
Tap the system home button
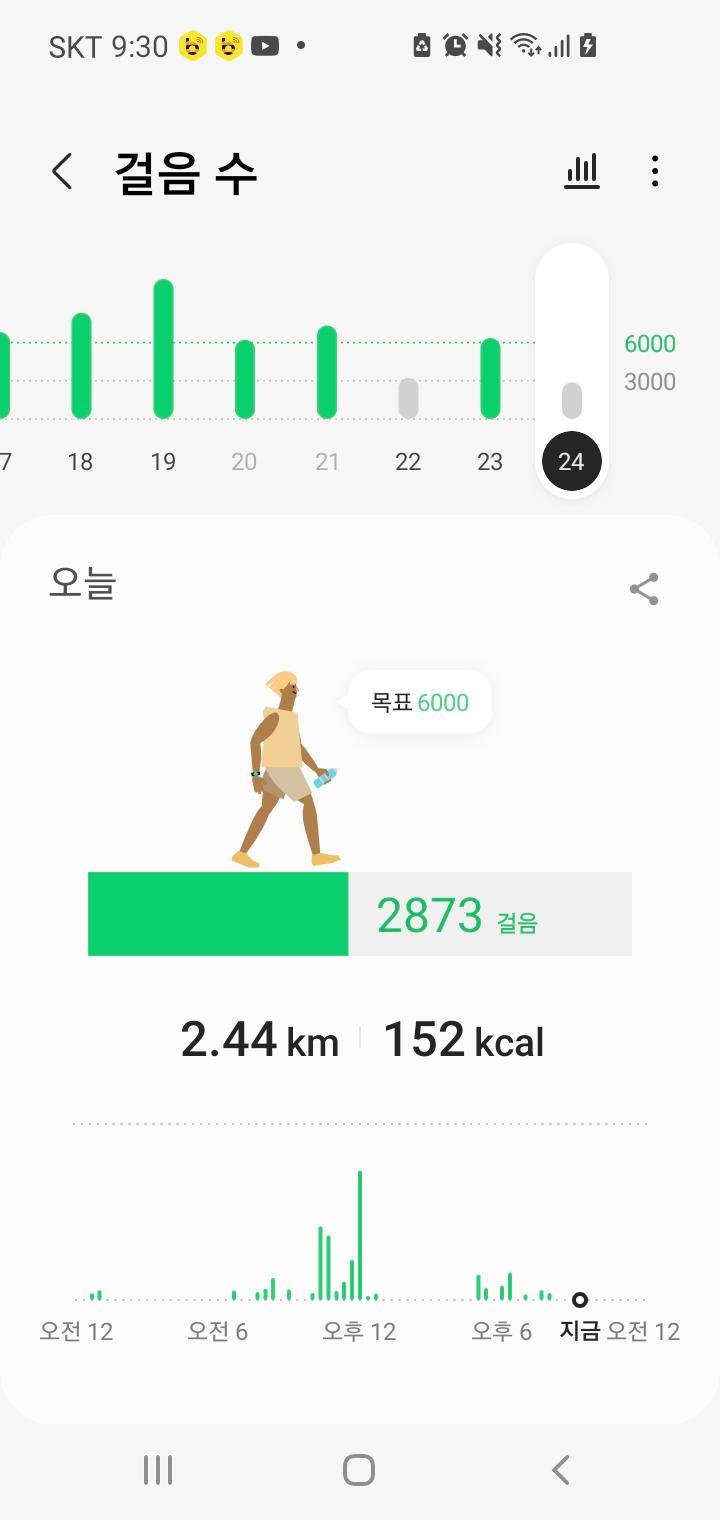point(359,1470)
